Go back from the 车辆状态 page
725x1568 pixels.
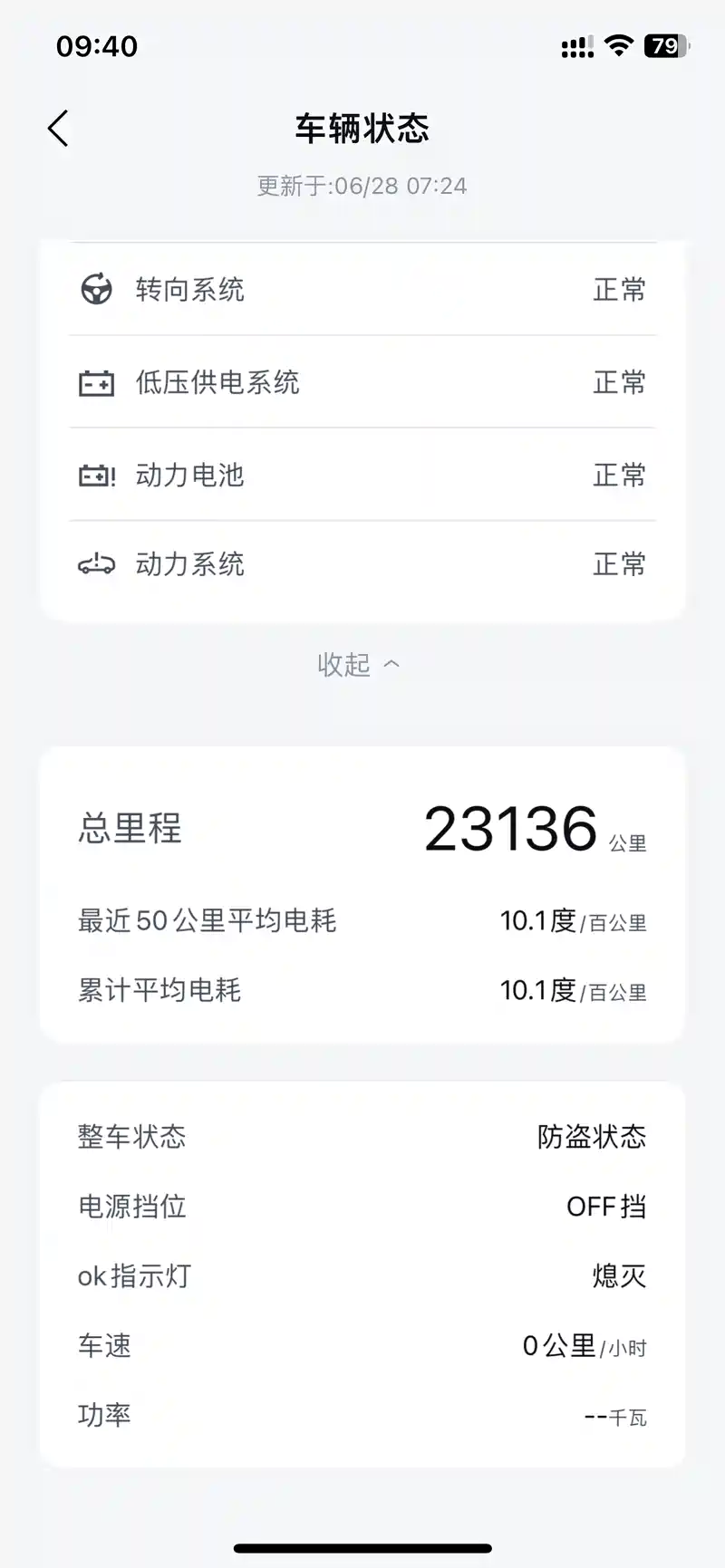coord(58,129)
